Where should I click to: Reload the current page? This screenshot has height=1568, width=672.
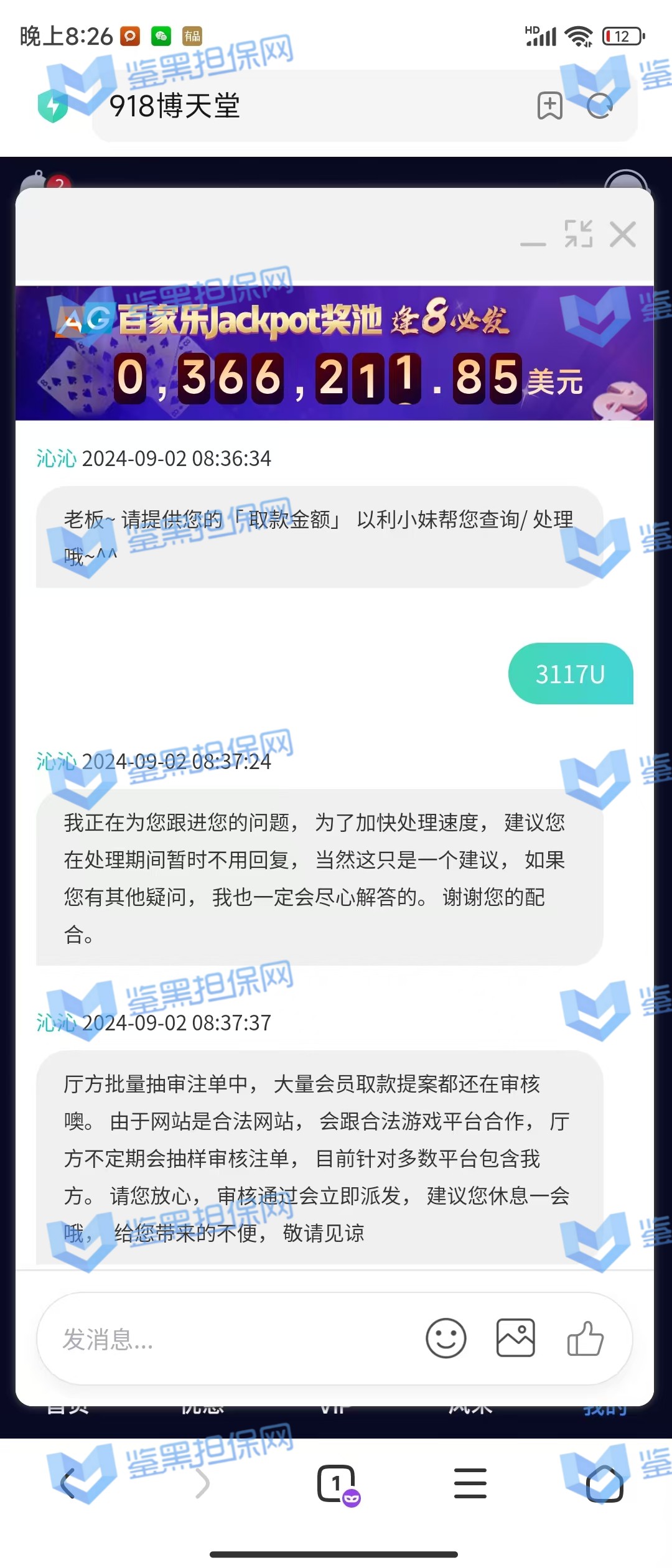pyautogui.click(x=600, y=106)
